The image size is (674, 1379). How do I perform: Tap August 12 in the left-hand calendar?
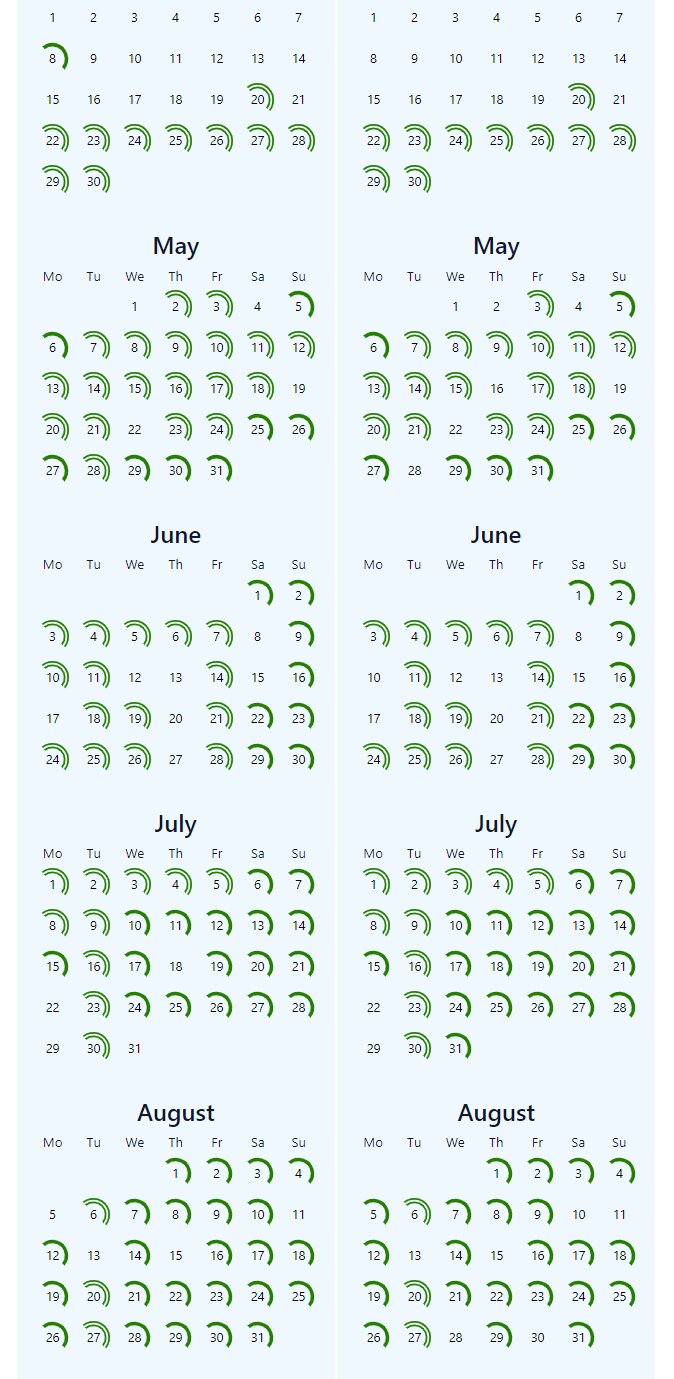[53, 1255]
